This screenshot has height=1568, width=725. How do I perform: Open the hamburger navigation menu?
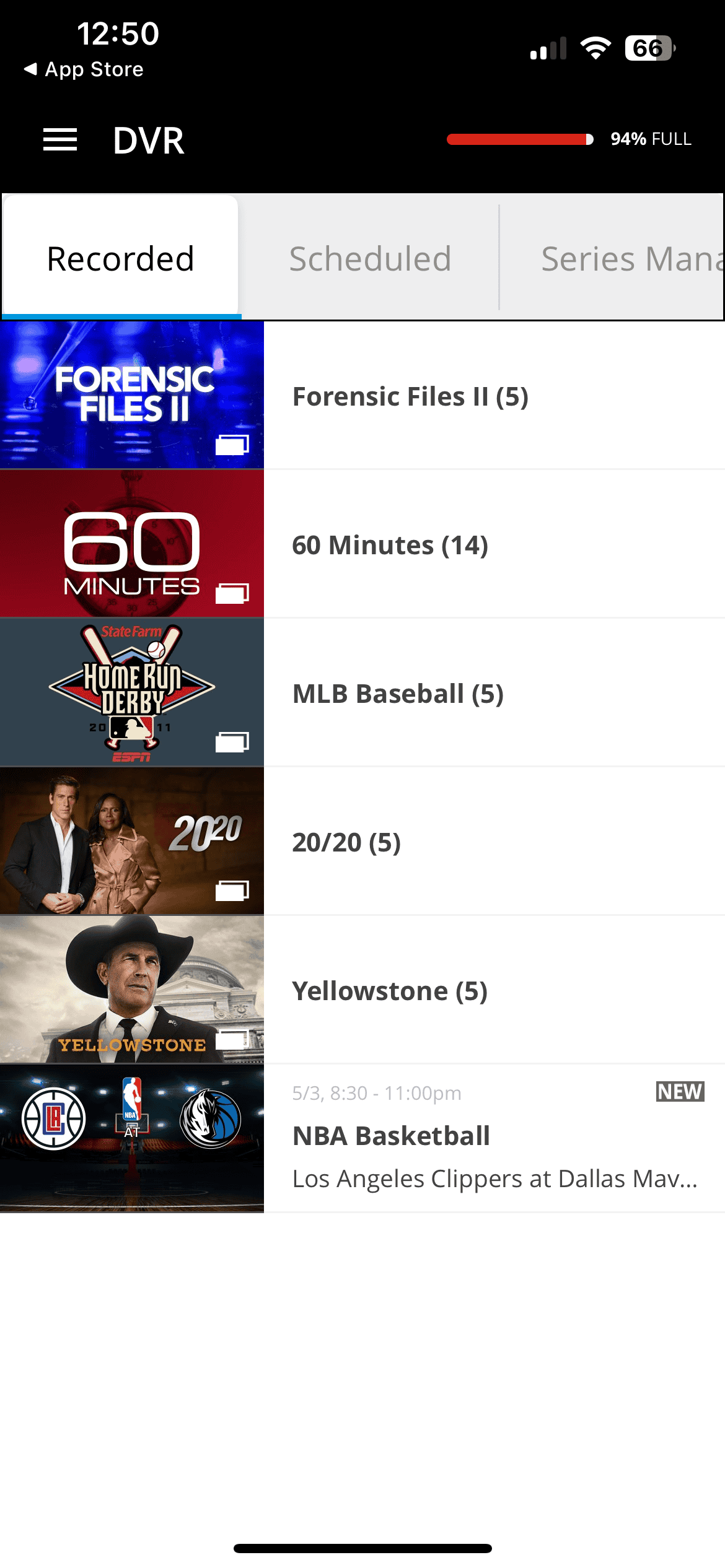(x=60, y=140)
